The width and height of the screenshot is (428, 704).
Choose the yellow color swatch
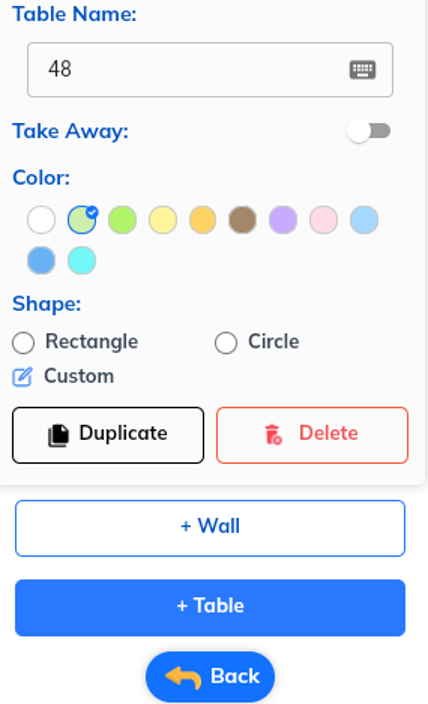(x=163, y=220)
